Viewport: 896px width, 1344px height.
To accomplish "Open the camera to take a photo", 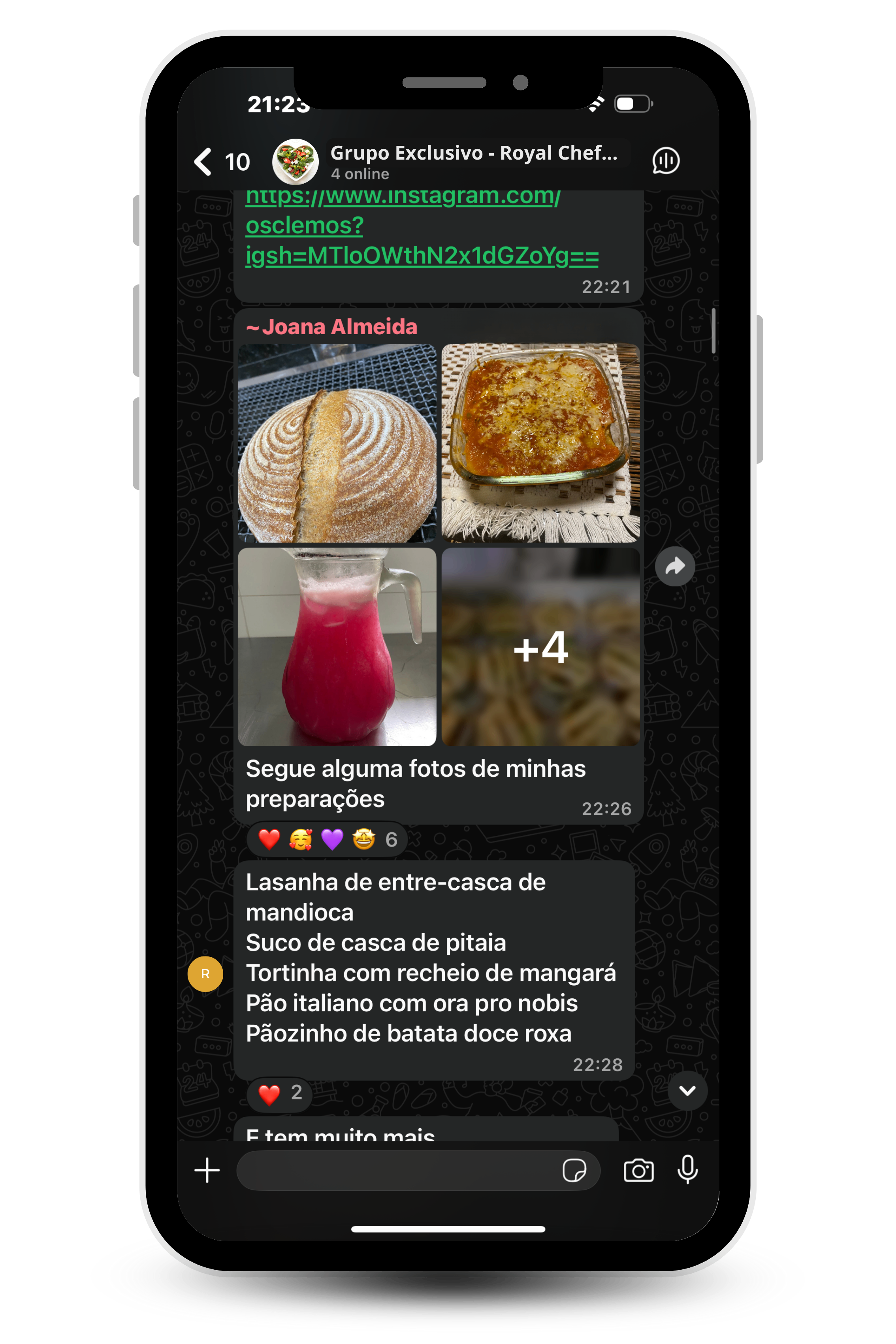I will (x=638, y=1170).
